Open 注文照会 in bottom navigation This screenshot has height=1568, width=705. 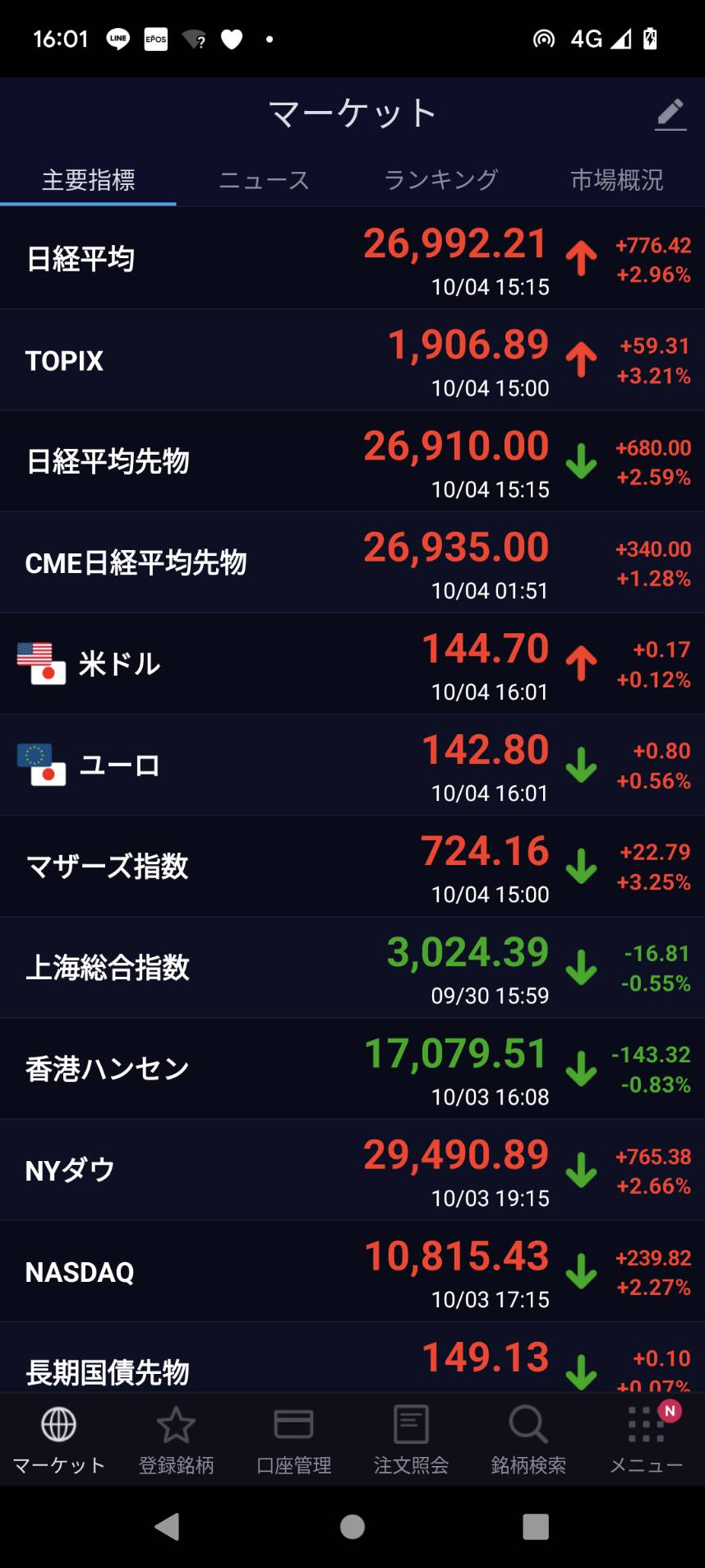click(411, 1440)
